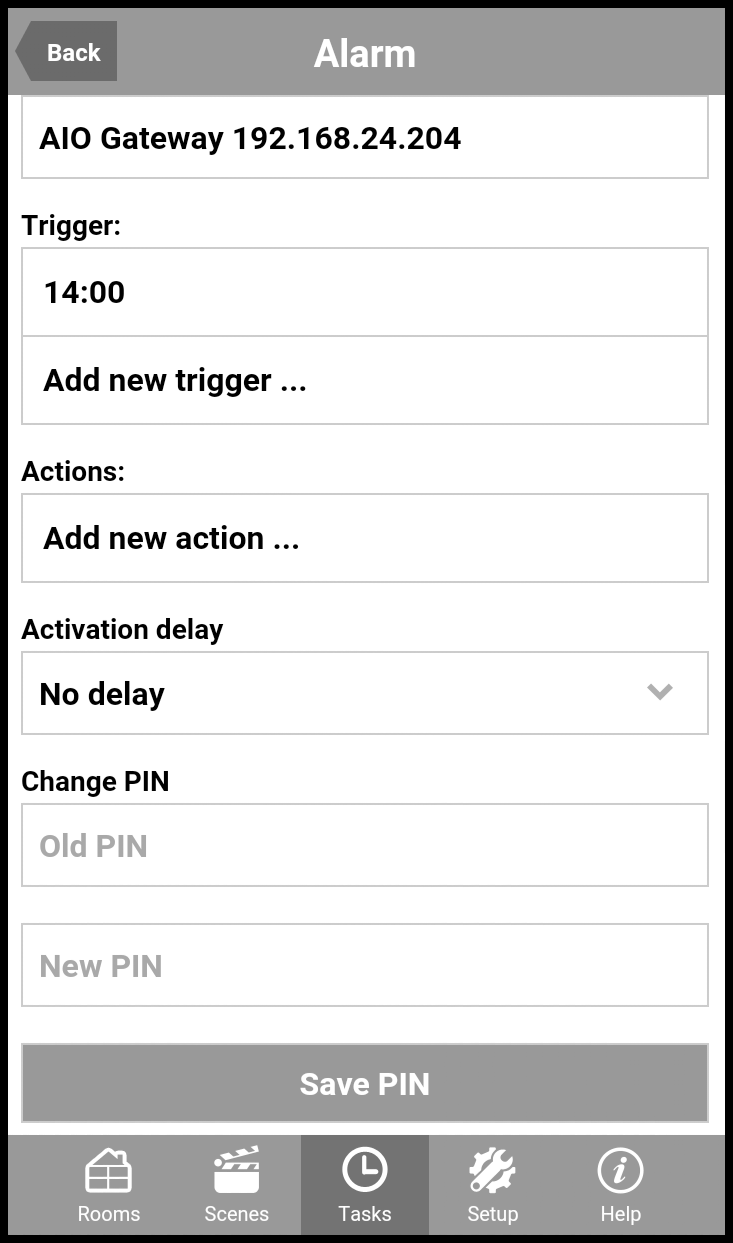
Task: Focus the Old PIN field
Action: coord(364,846)
